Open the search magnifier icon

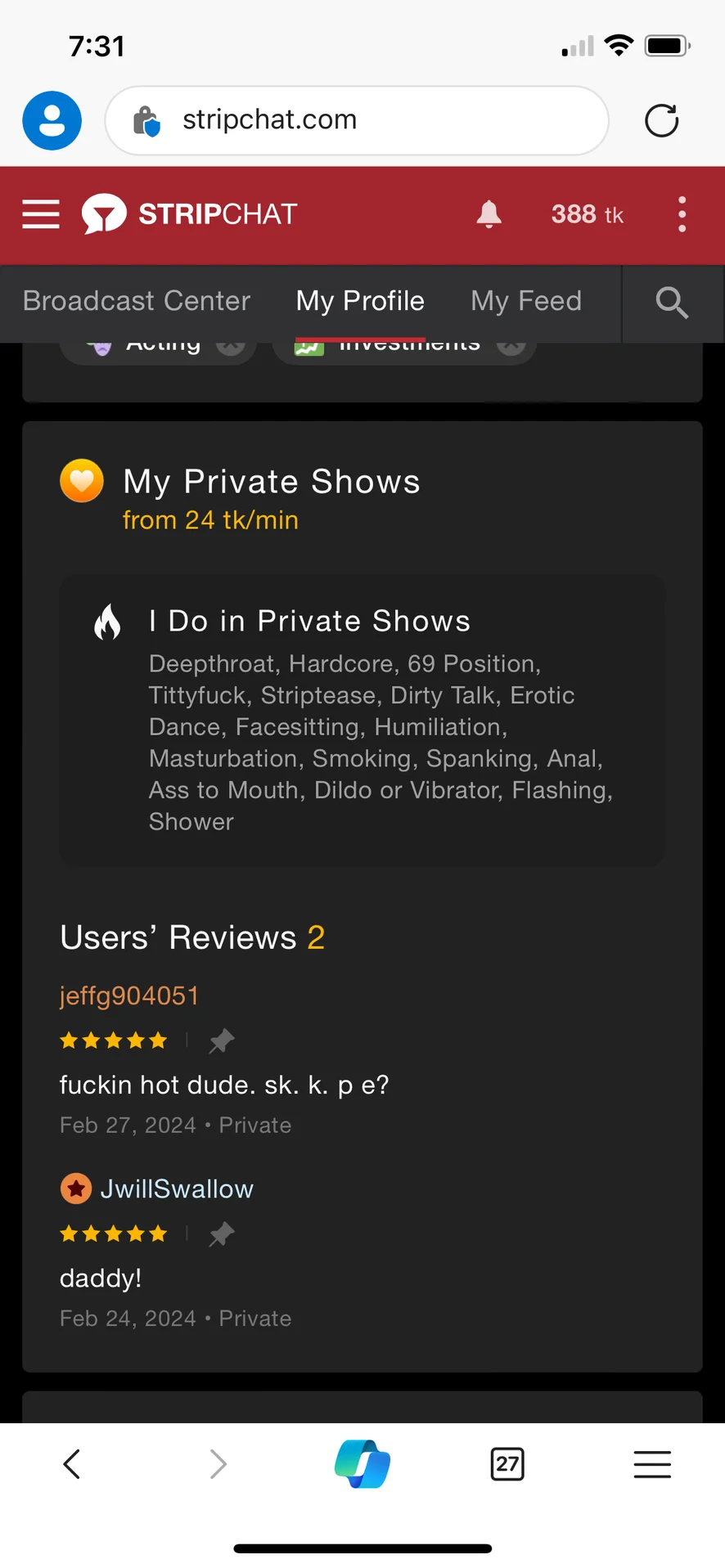pos(672,303)
